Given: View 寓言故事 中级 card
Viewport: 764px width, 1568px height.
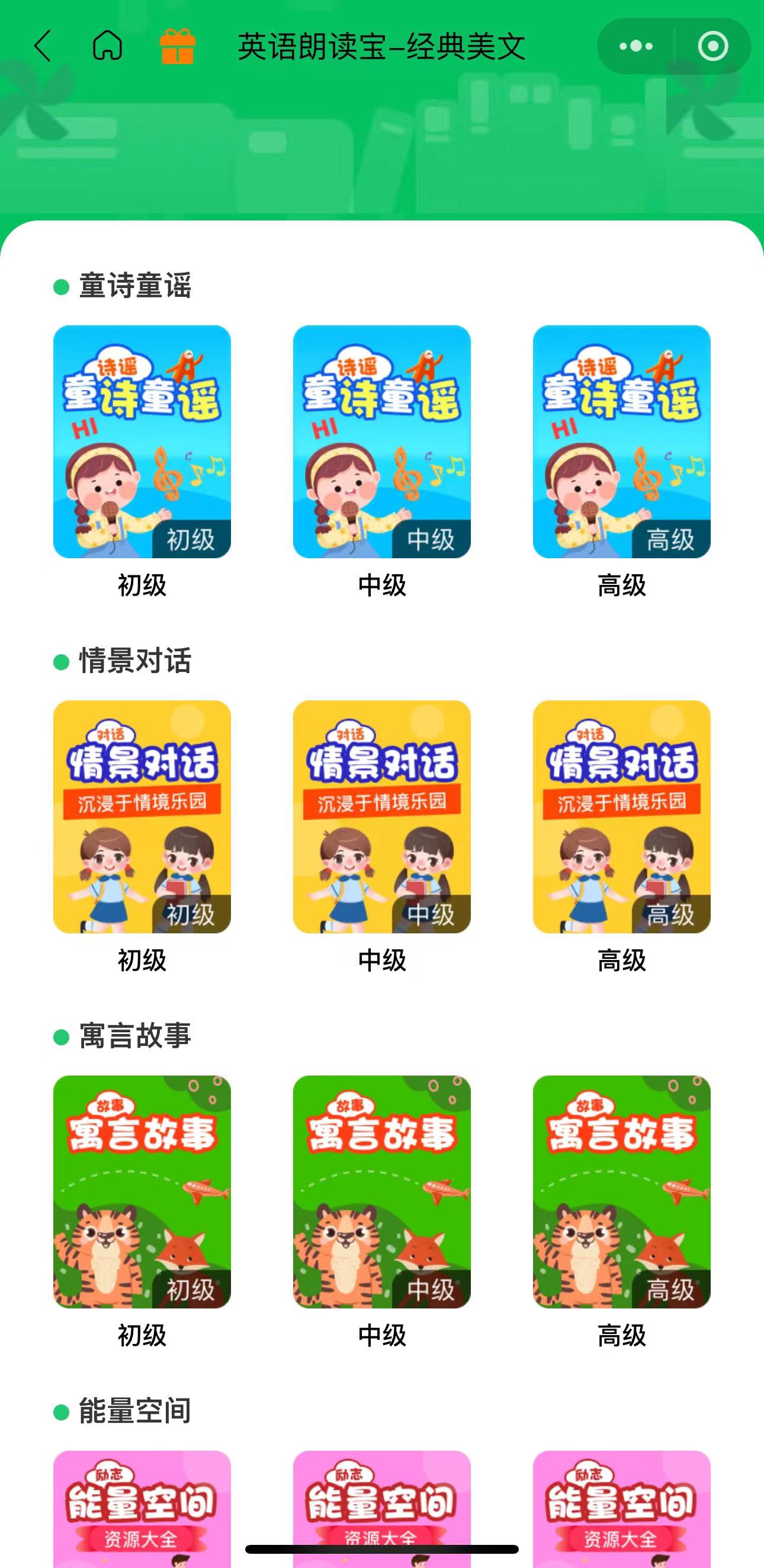Looking at the screenshot, I should pyautogui.click(x=381, y=1191).
